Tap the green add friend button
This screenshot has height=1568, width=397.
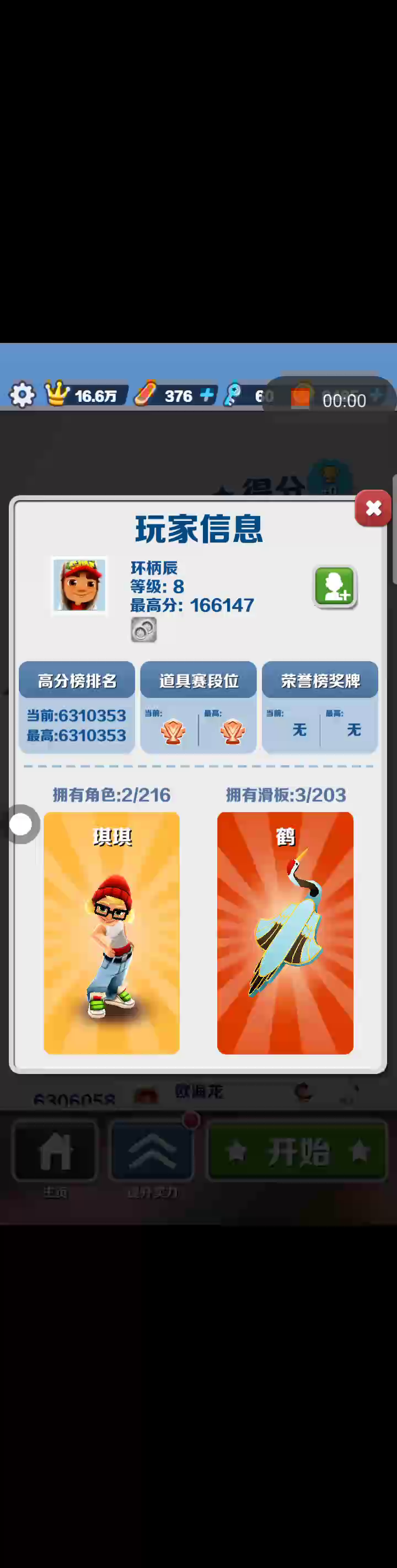pyautogui.click(x=334, y=587)
